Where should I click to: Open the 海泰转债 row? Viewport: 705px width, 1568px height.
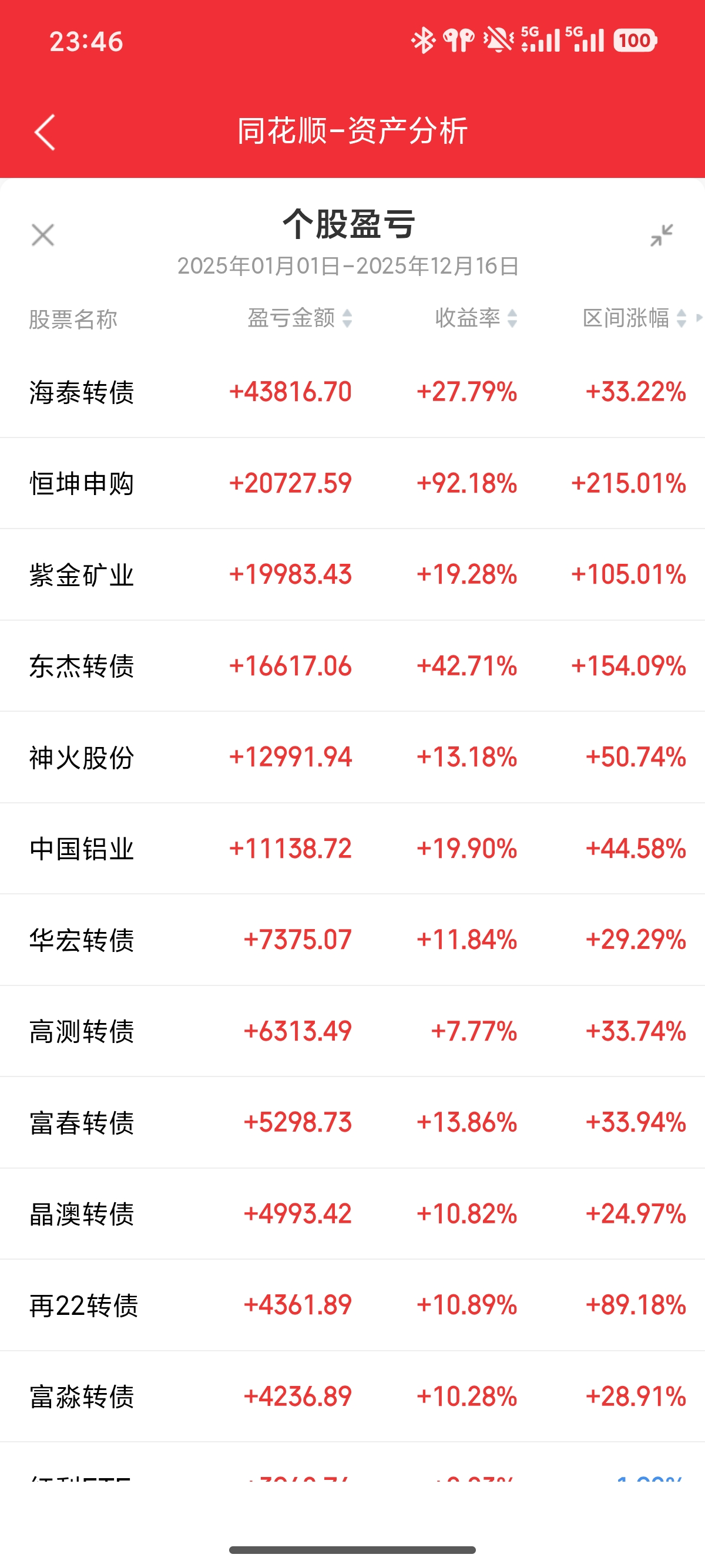point(352,392)
